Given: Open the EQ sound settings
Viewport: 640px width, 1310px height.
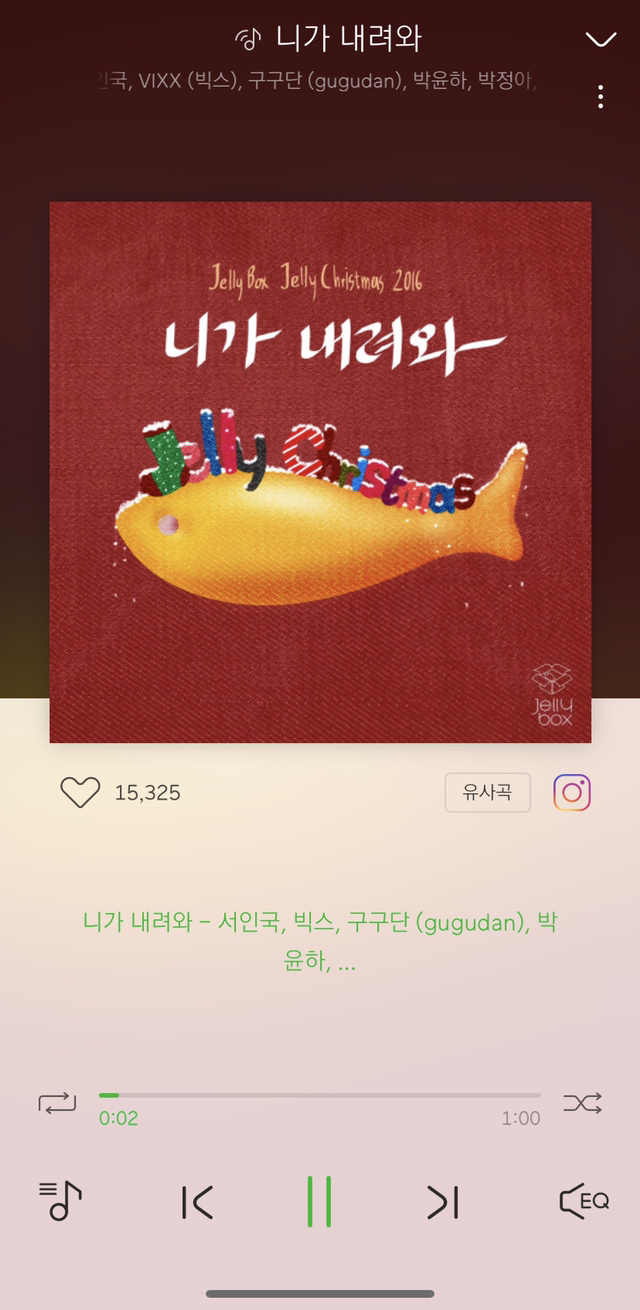Looking at the screenshot, I should click(584, 1201).
